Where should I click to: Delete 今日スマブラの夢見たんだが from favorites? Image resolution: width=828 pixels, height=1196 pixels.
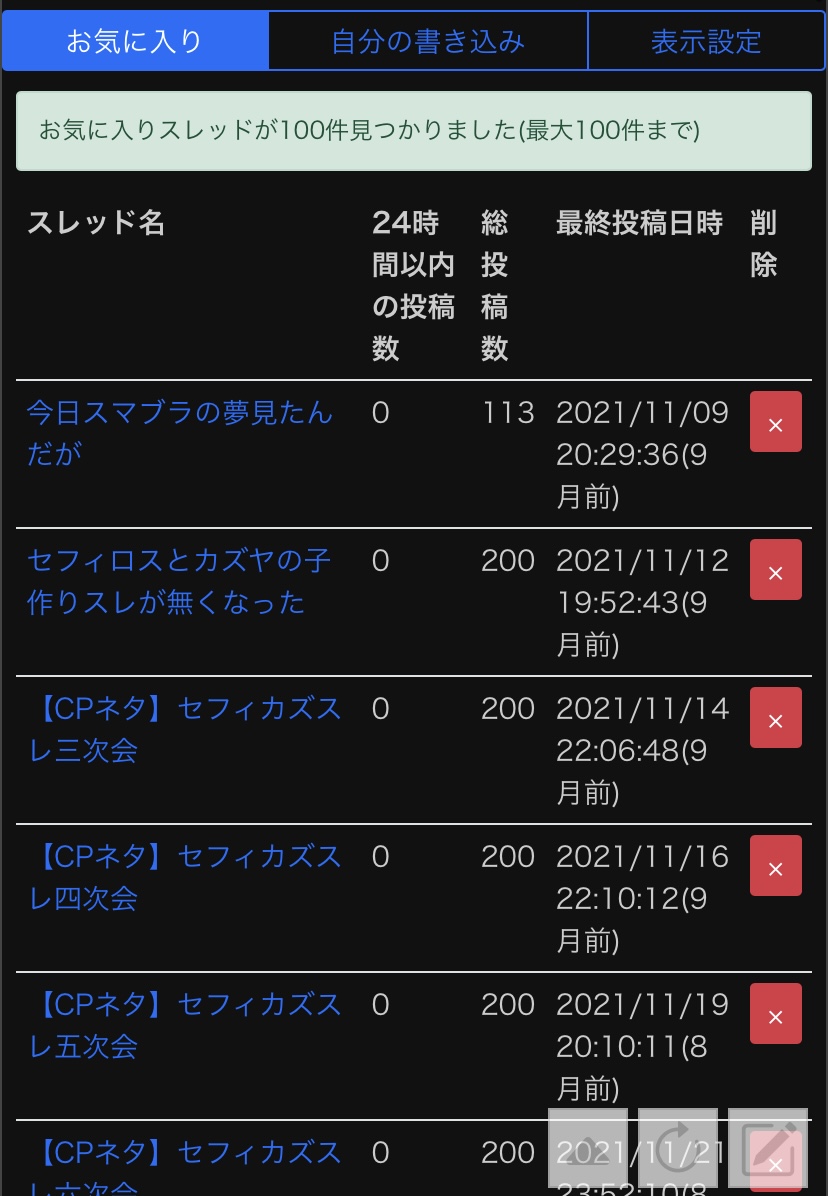tap(775, 422)
